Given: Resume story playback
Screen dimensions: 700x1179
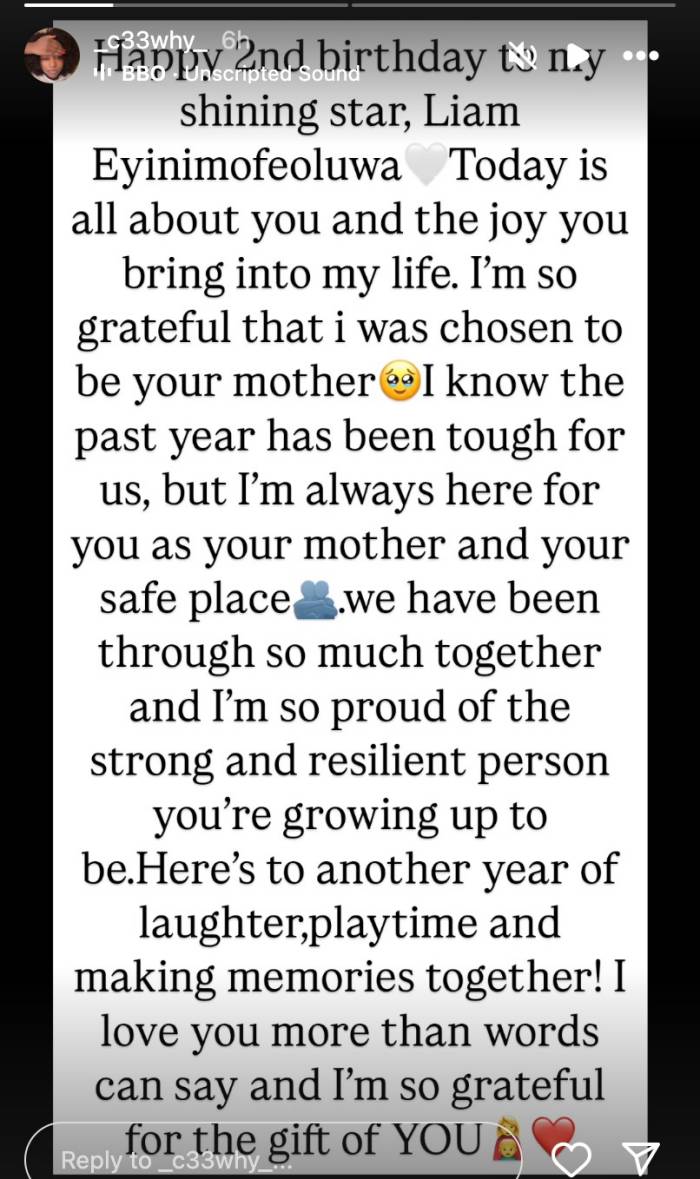Looking at the screenshot, I should point(577,54).
